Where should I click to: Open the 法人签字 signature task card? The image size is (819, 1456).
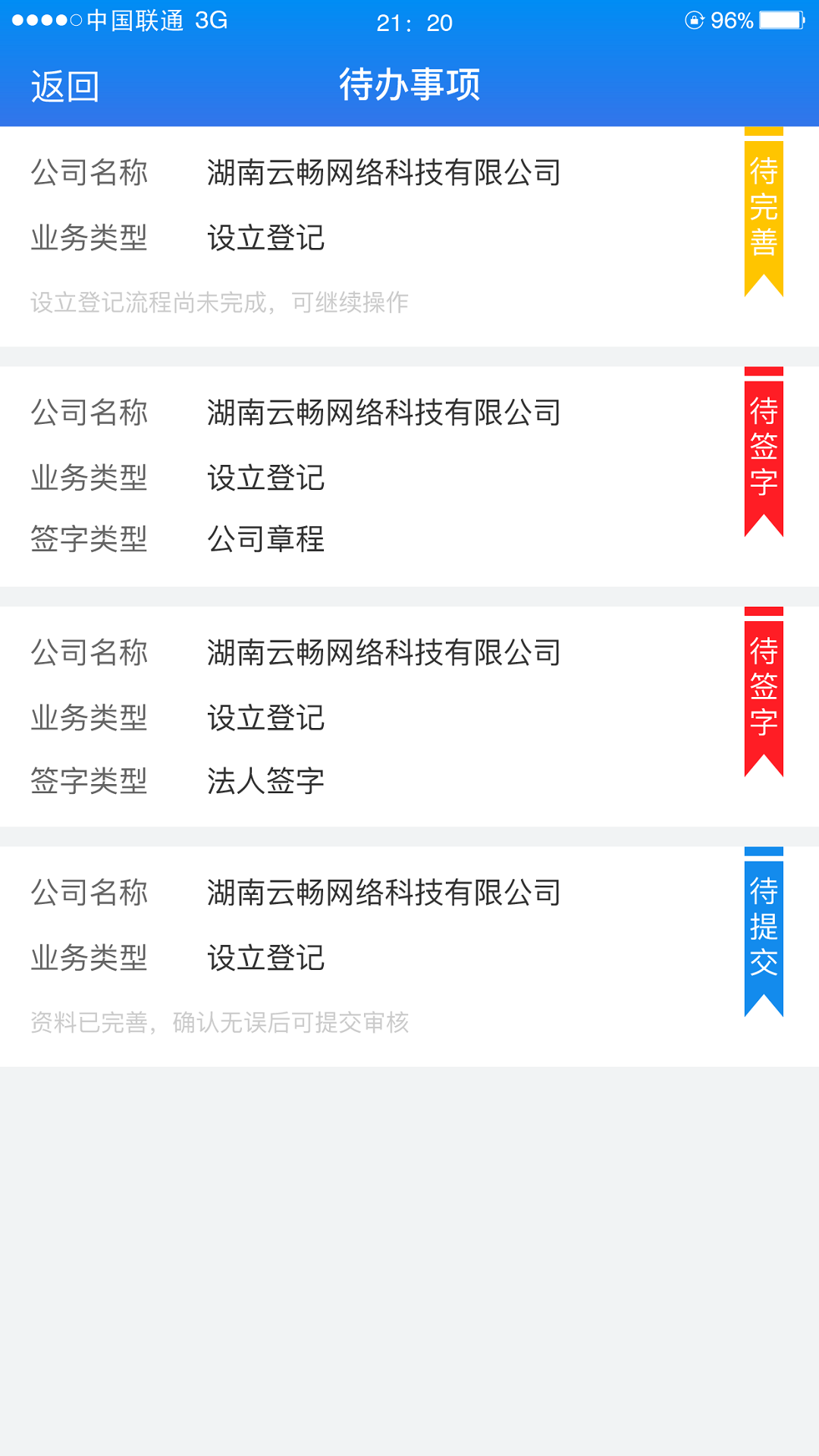(364, 717)
